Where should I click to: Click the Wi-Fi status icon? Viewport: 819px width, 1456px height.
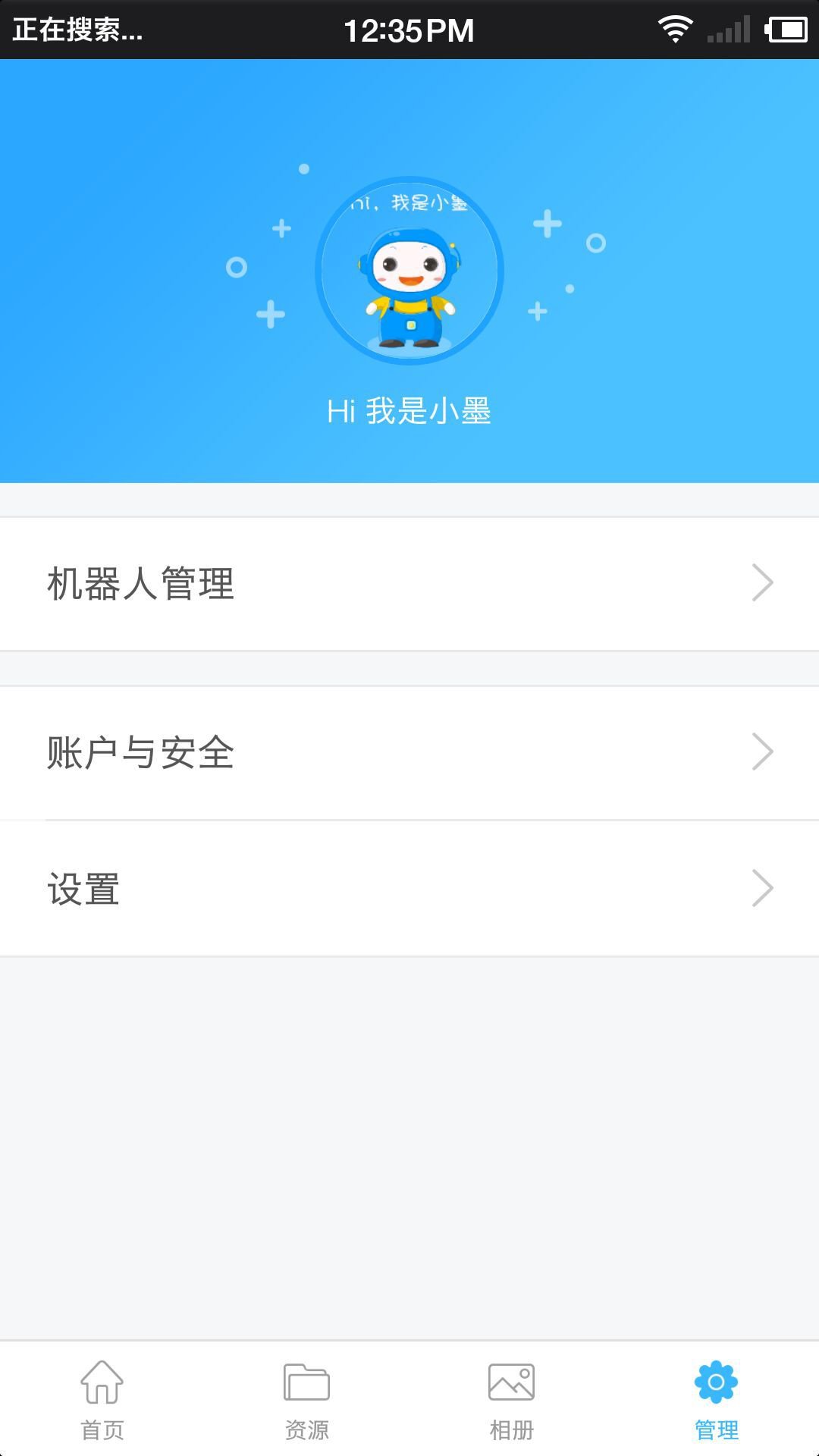(x=674, y=29)
